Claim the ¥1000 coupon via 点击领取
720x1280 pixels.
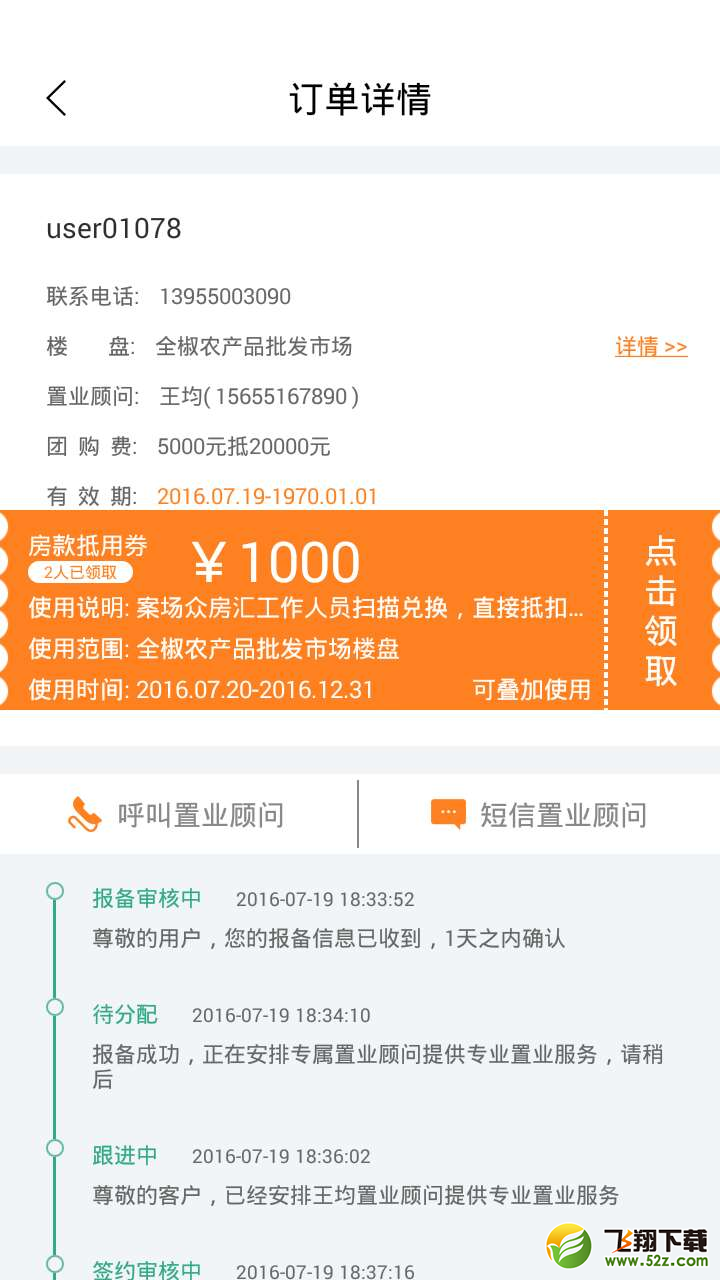click(x=661, y=610)
